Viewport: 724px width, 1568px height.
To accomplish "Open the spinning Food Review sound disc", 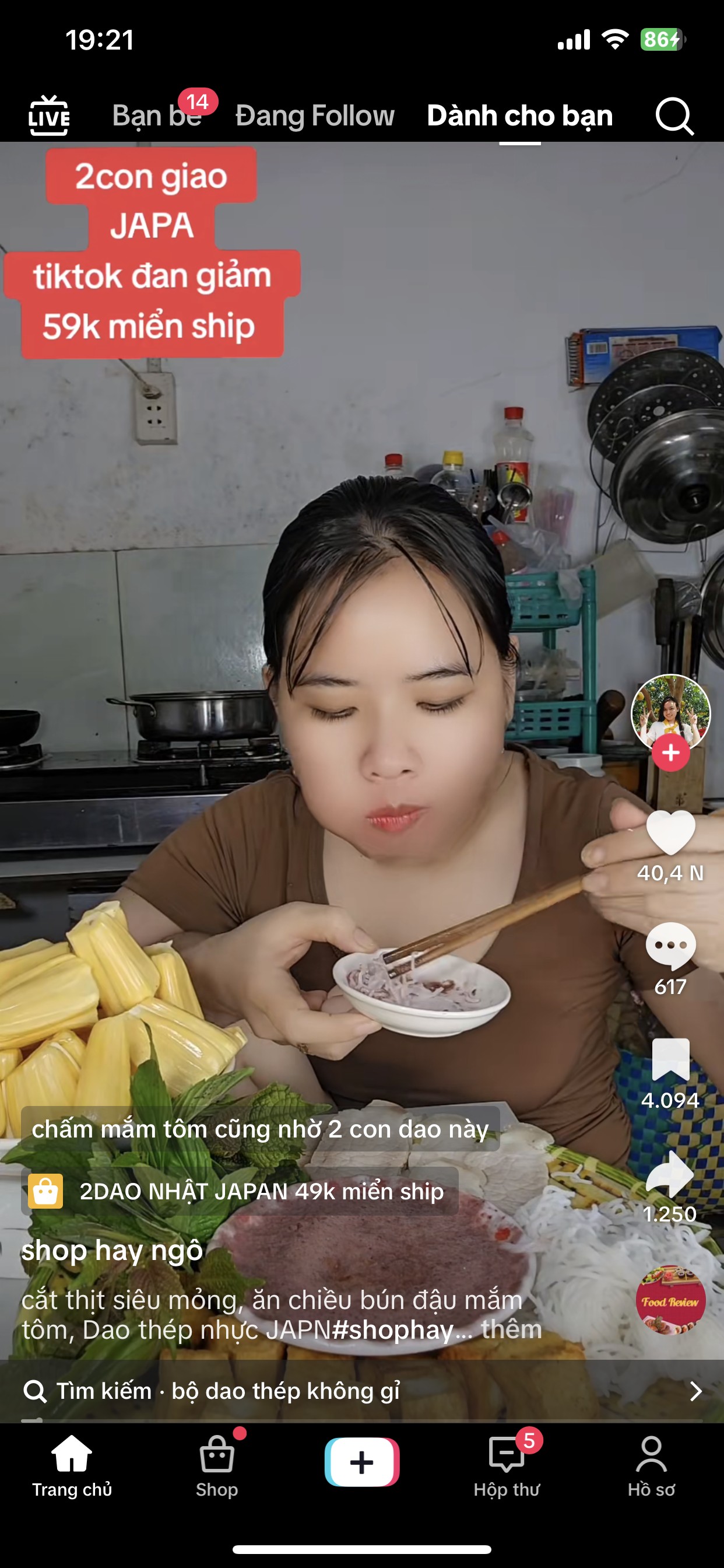I will (x=670, y=1301).
